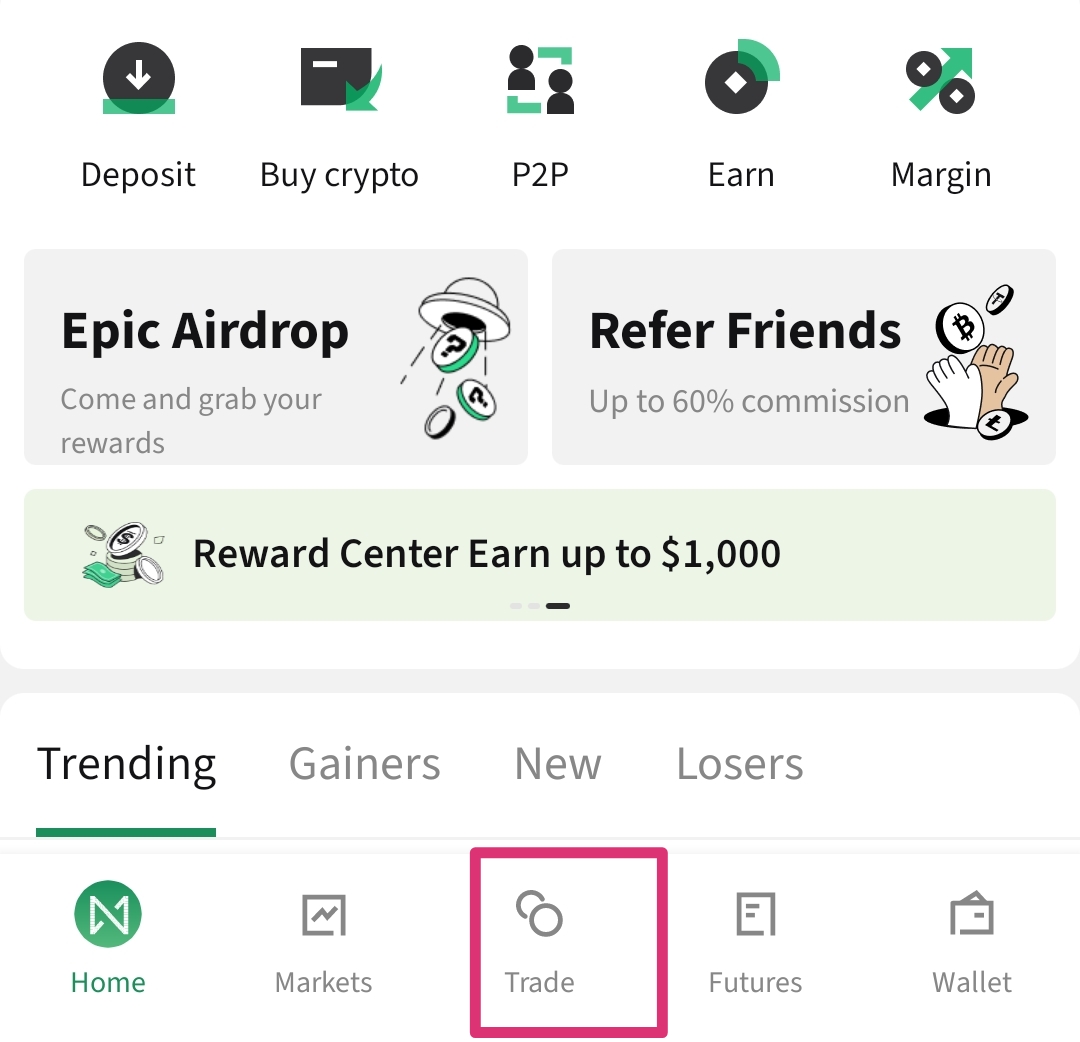Go to the Home tab

[x=108, y=940]
